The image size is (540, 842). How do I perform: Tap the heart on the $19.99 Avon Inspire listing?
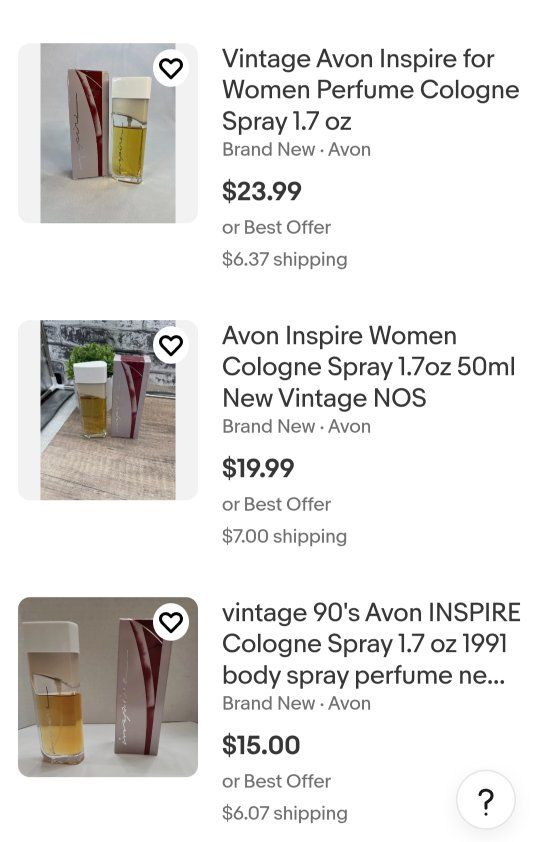171,345
